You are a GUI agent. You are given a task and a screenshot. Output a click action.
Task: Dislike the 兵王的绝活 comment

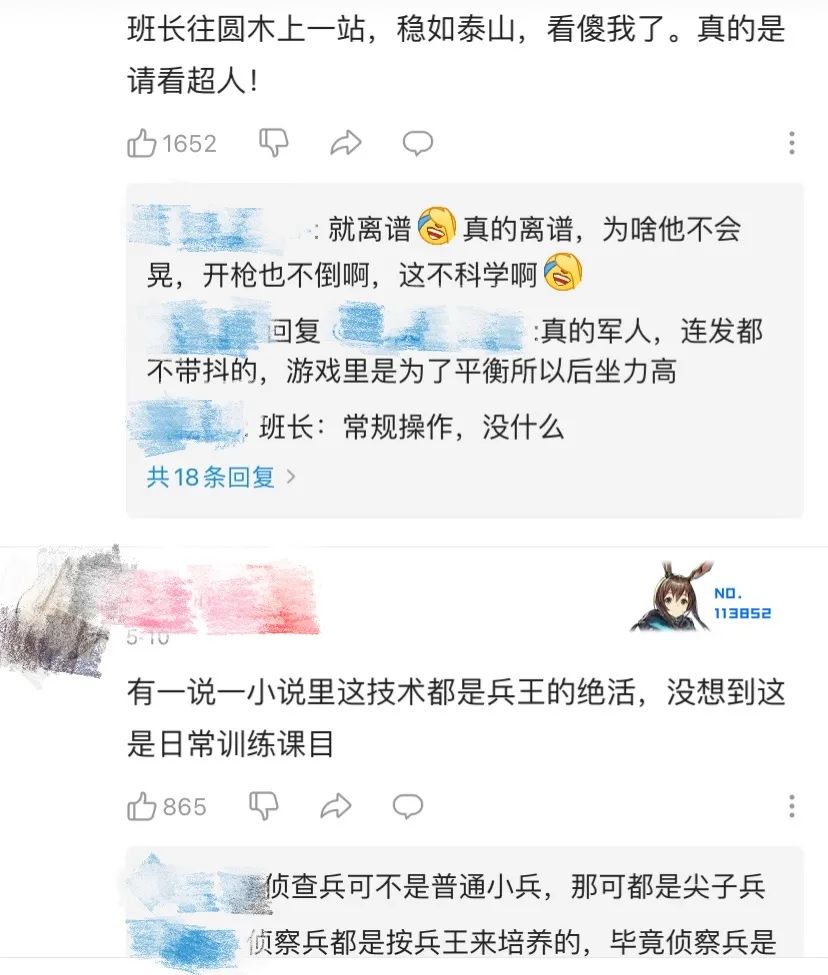(264, 805)
